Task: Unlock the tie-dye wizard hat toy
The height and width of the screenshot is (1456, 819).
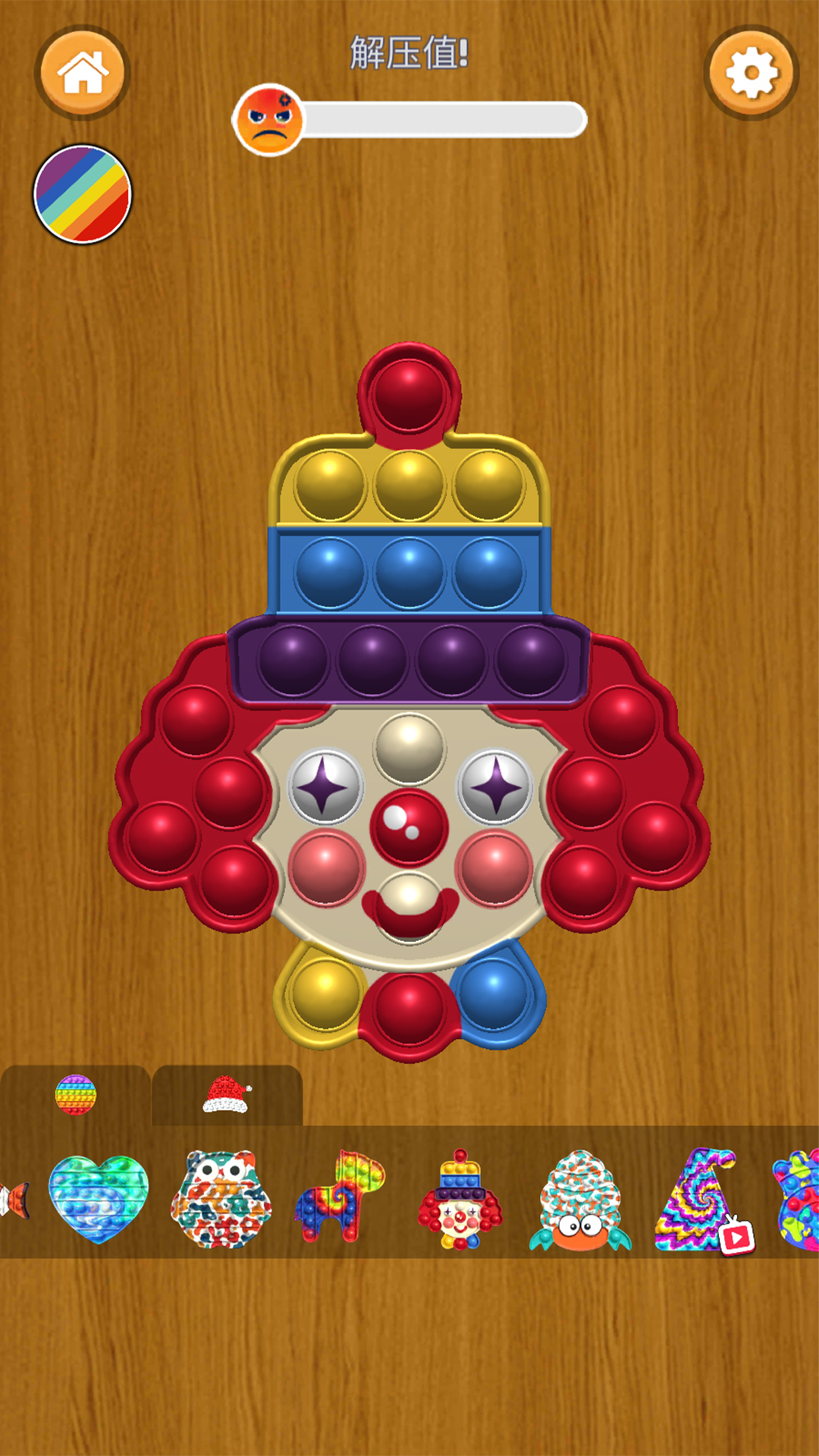Action: 703,1200
